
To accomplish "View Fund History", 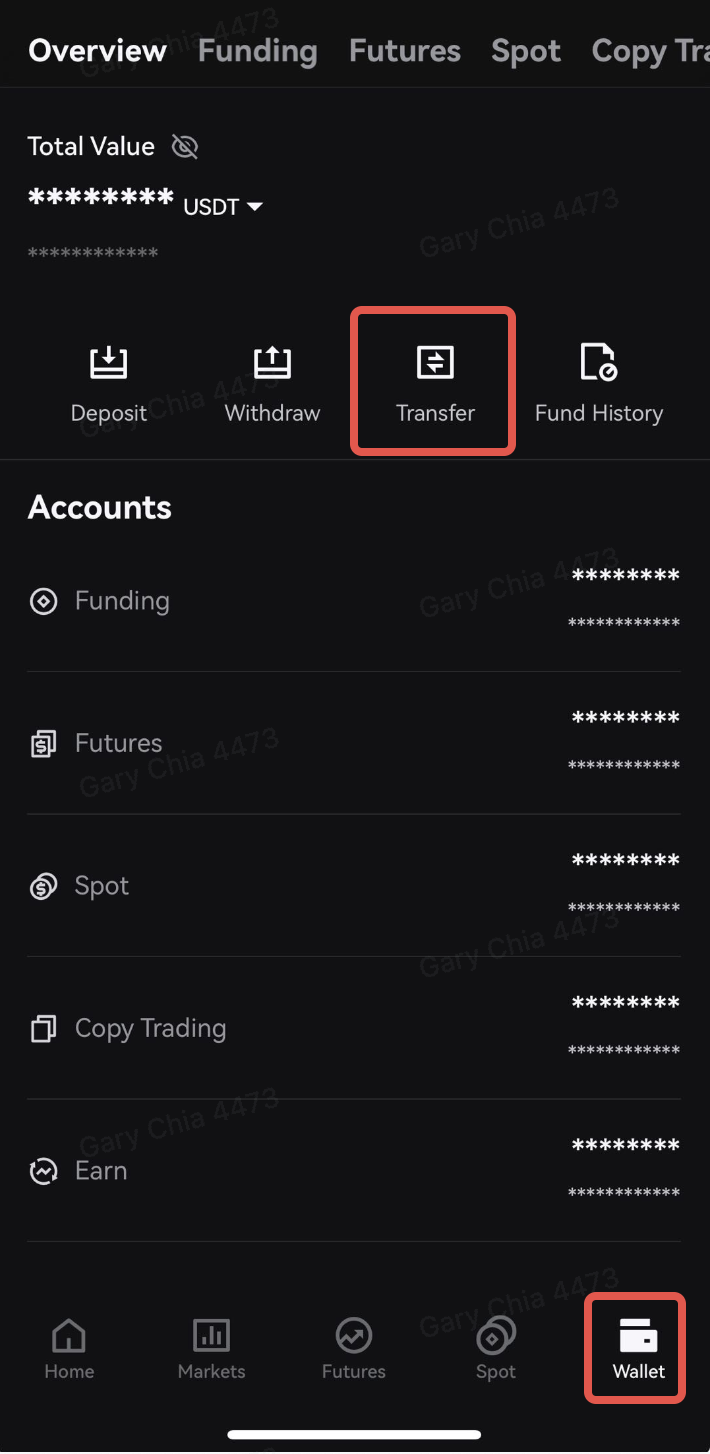I will (x=599, y=384).
